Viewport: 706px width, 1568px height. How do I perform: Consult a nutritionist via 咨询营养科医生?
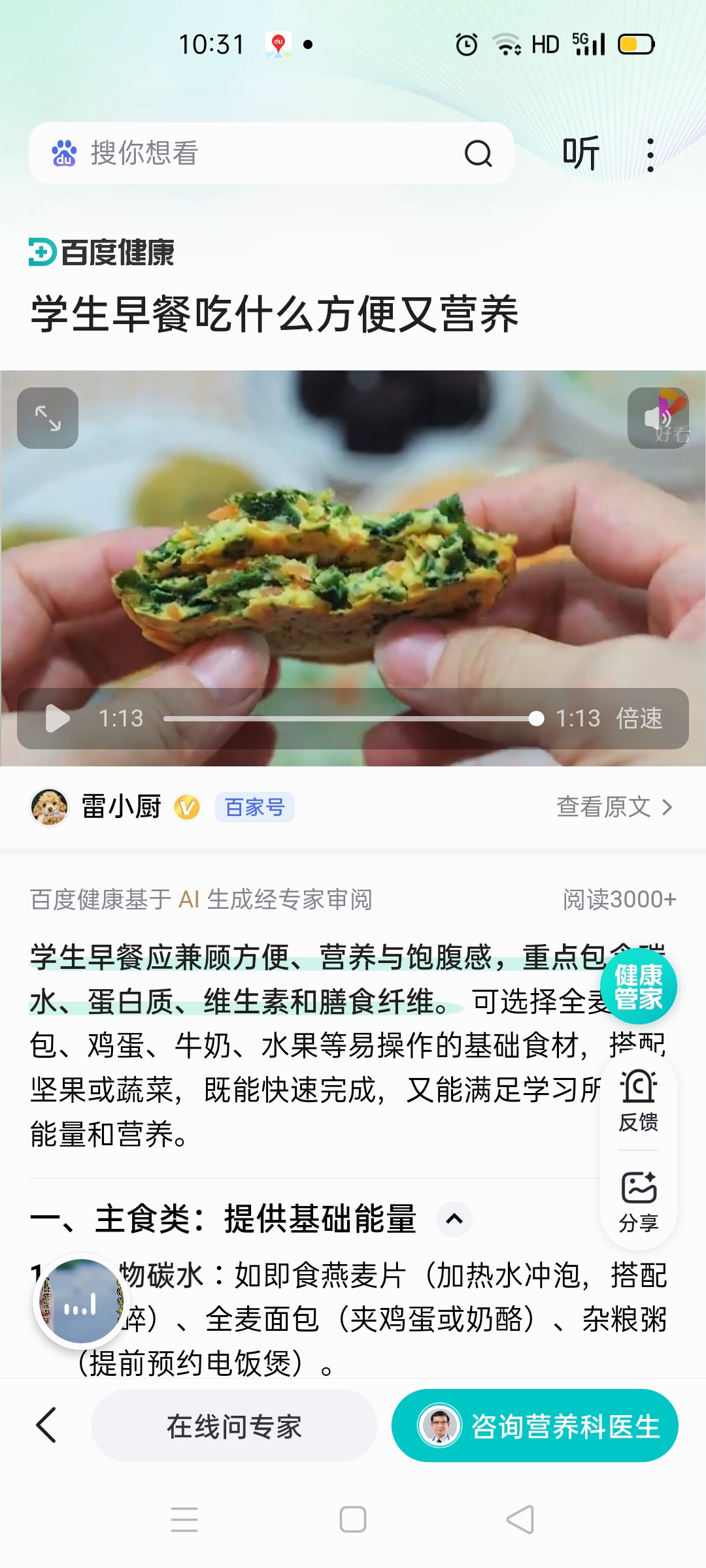click(x=535, y=1426)
